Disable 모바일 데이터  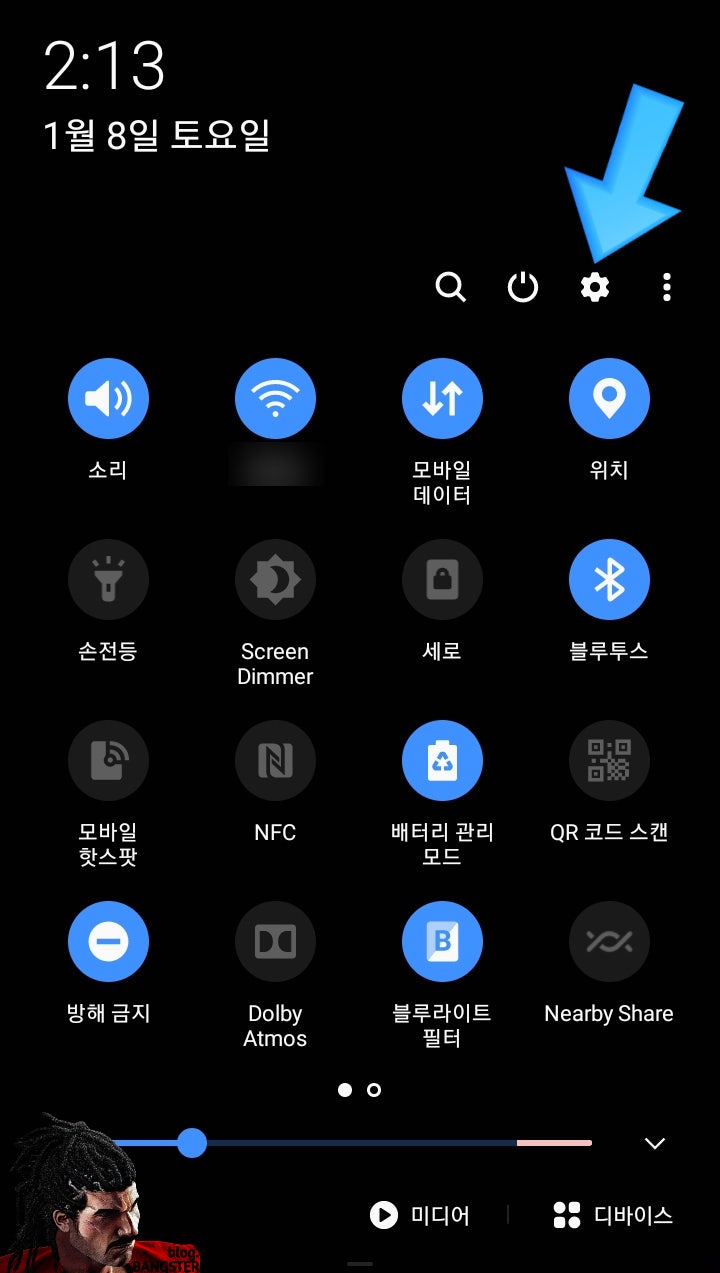[x=442, y=397]
